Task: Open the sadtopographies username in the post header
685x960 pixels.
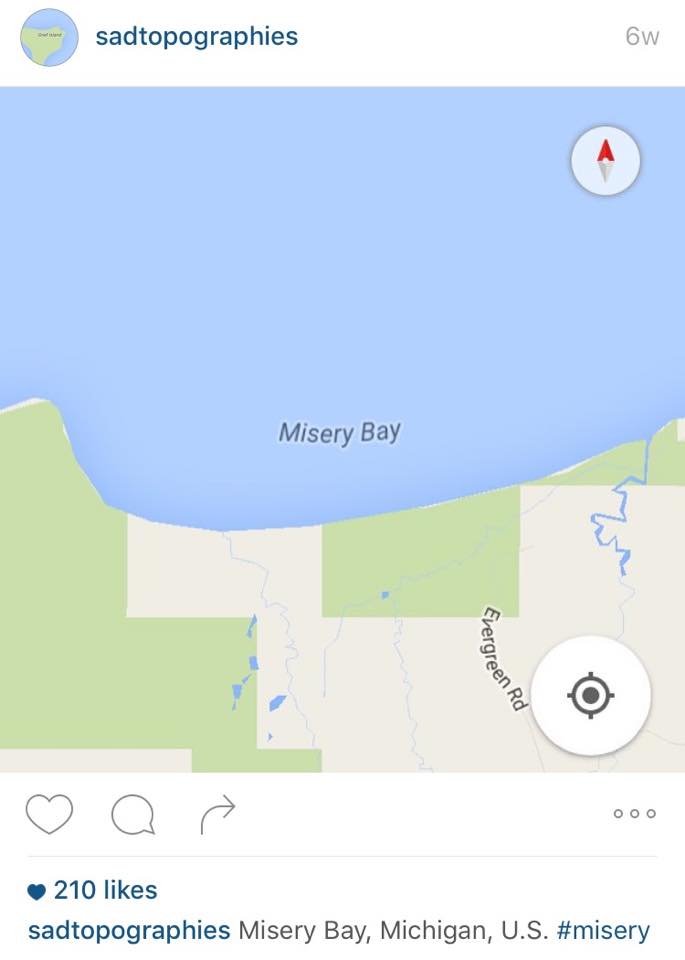Action: (196, 37)
